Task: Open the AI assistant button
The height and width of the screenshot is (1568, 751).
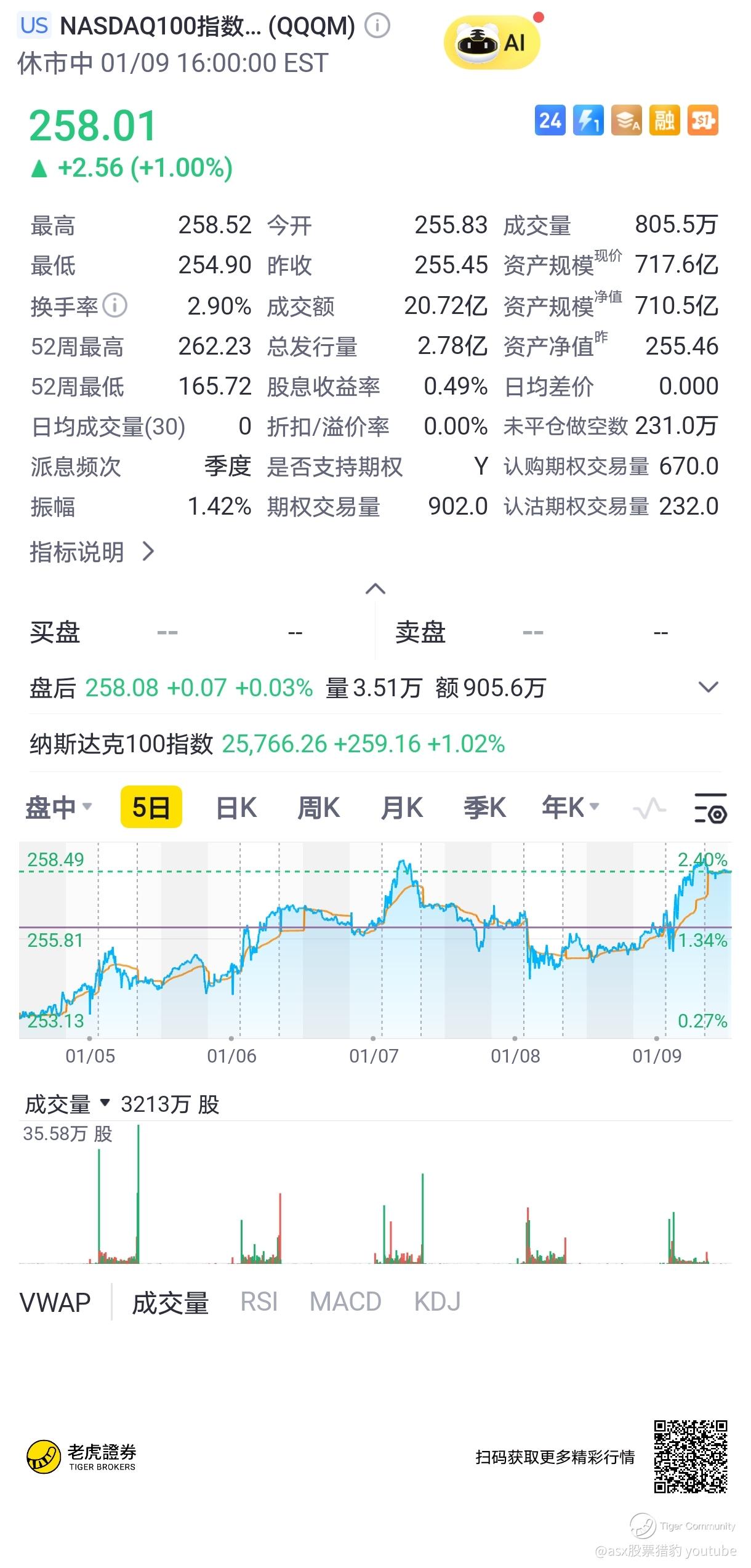Action: point(491,42)
